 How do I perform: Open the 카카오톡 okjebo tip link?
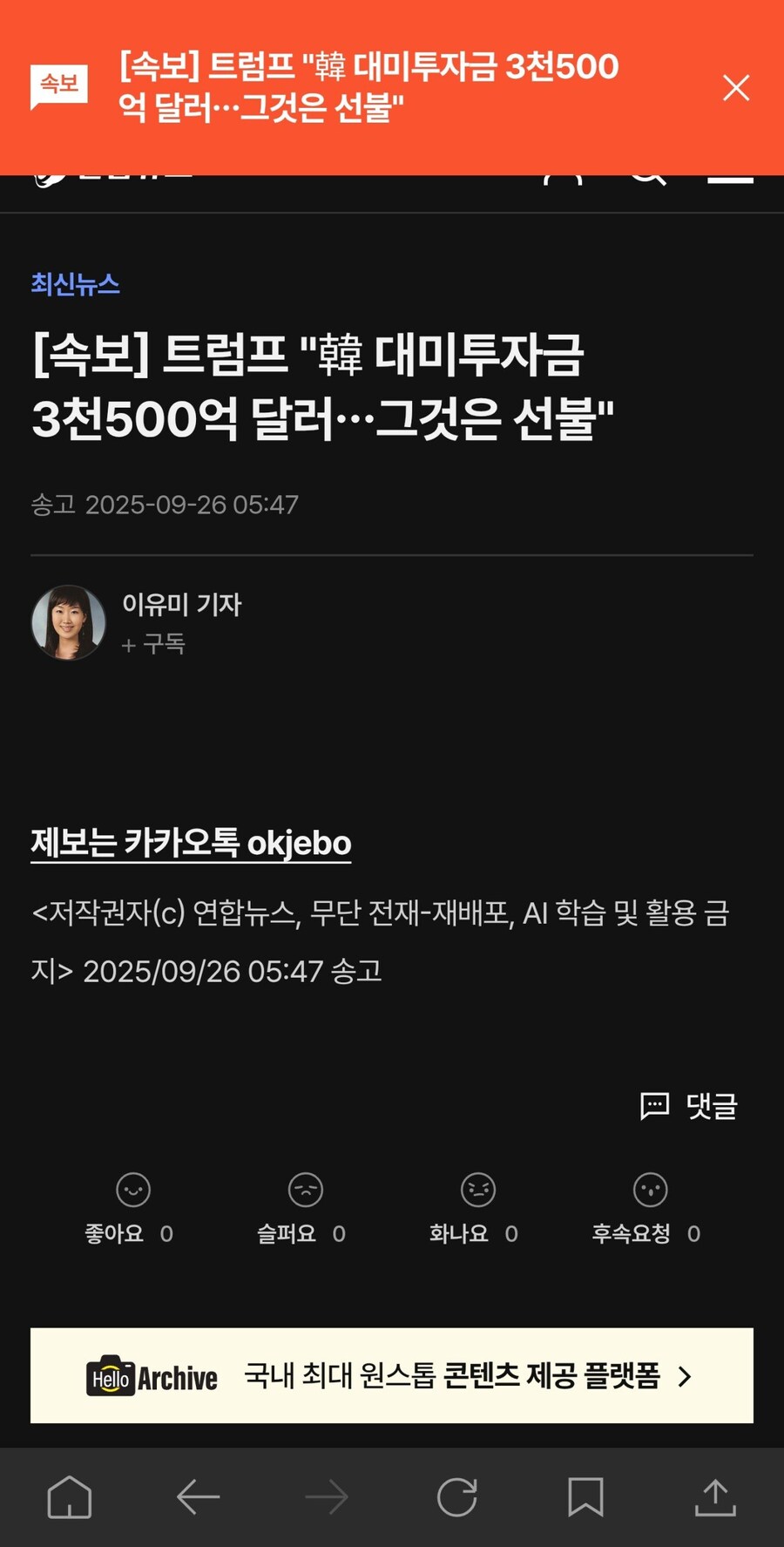click(190, 844)
